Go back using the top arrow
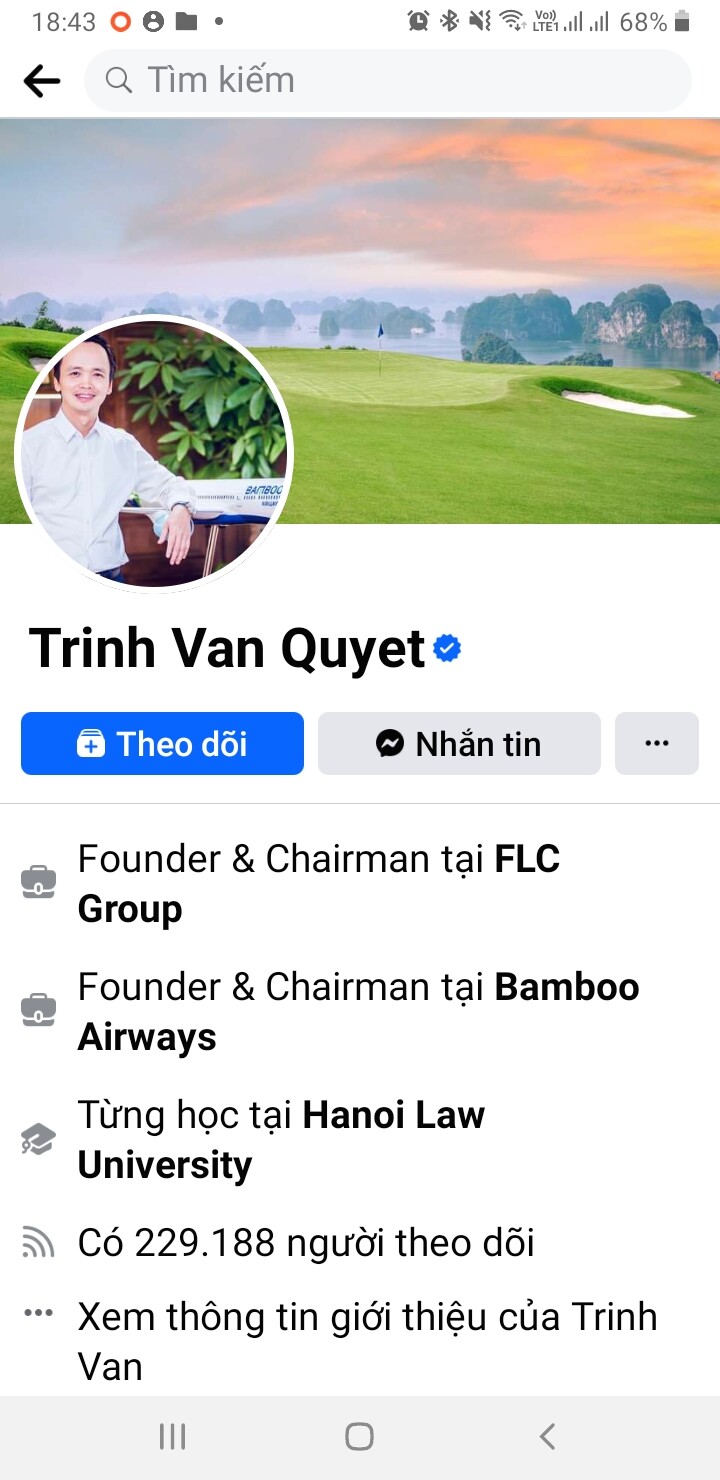 click(42, 81)
